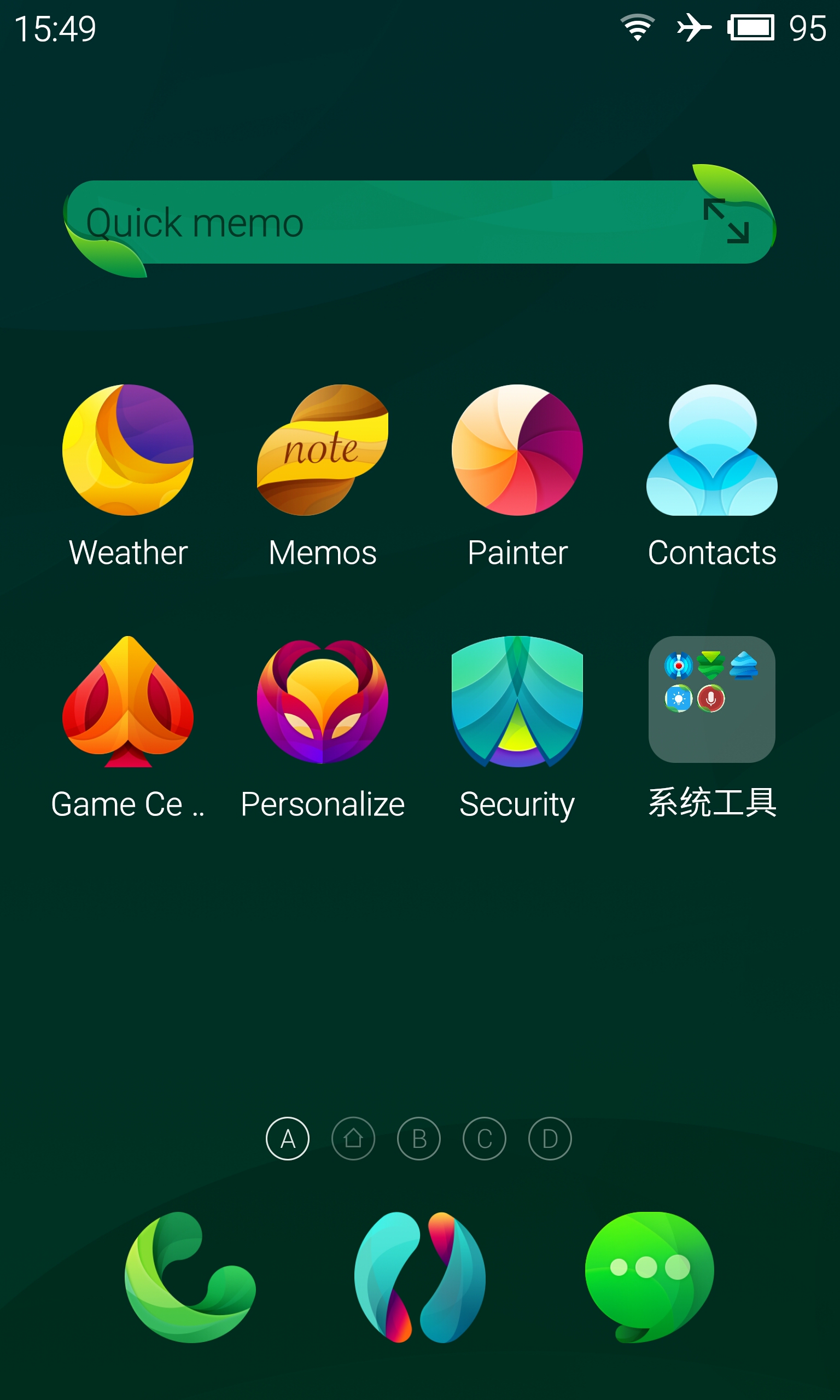Open the browser app in dock
The height and width of the screenshot is (1400, 840).
point(420,1277)
